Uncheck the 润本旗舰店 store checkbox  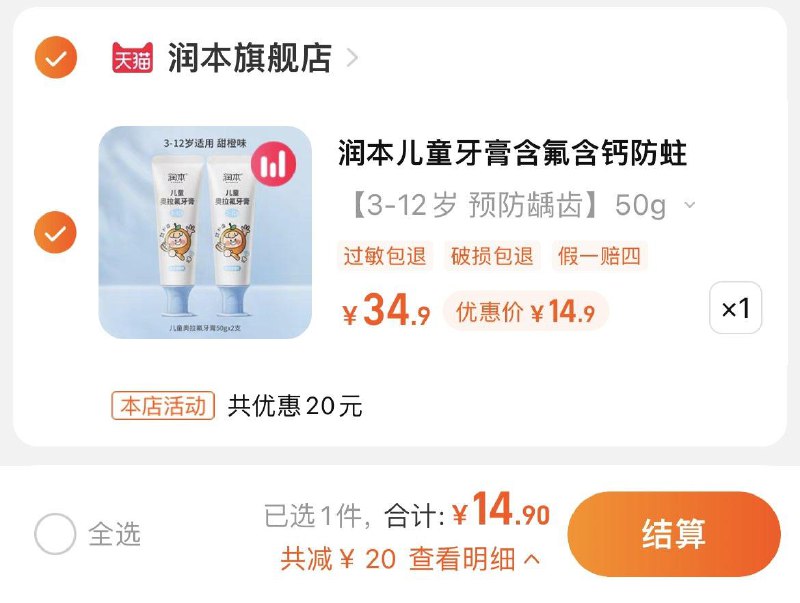(55, 58)
